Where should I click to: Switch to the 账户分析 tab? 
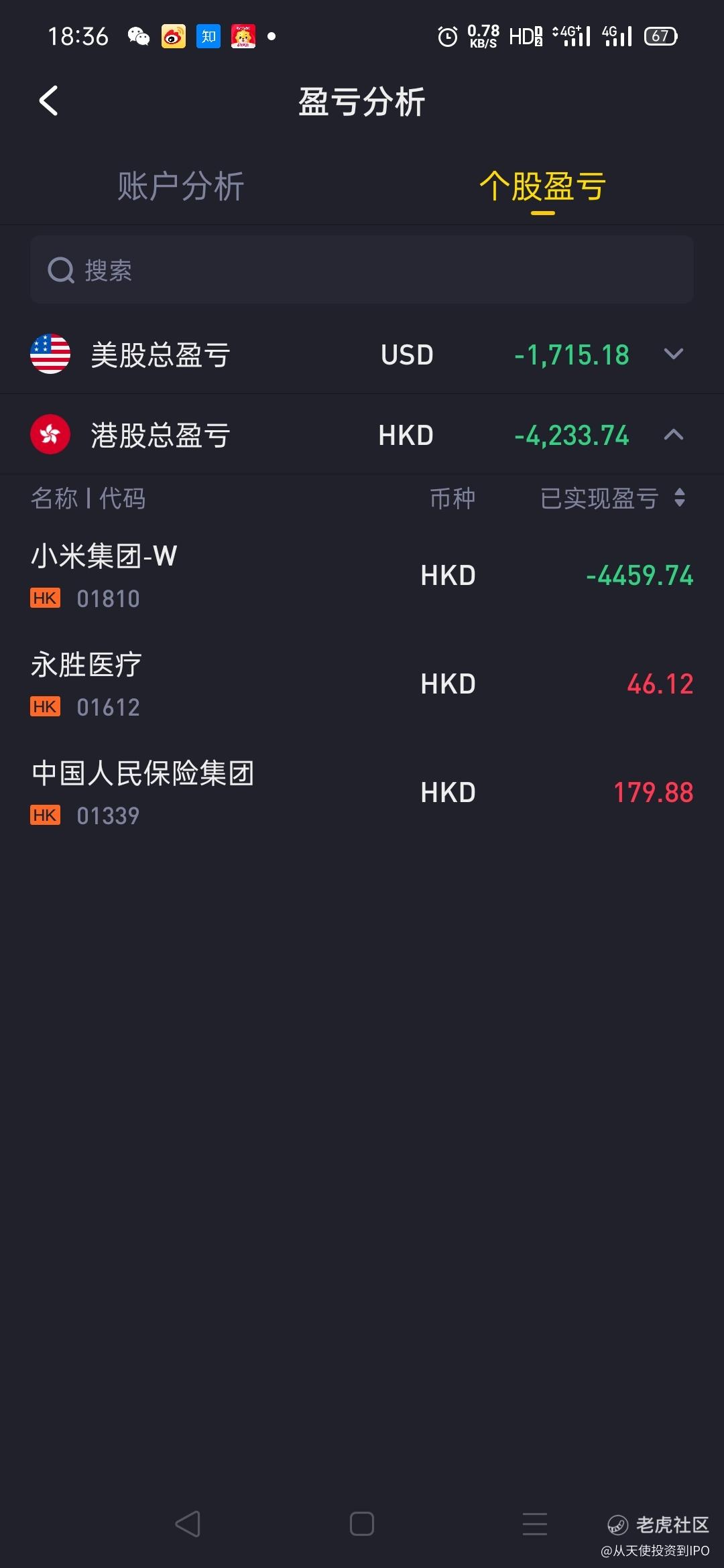[180, 186]
